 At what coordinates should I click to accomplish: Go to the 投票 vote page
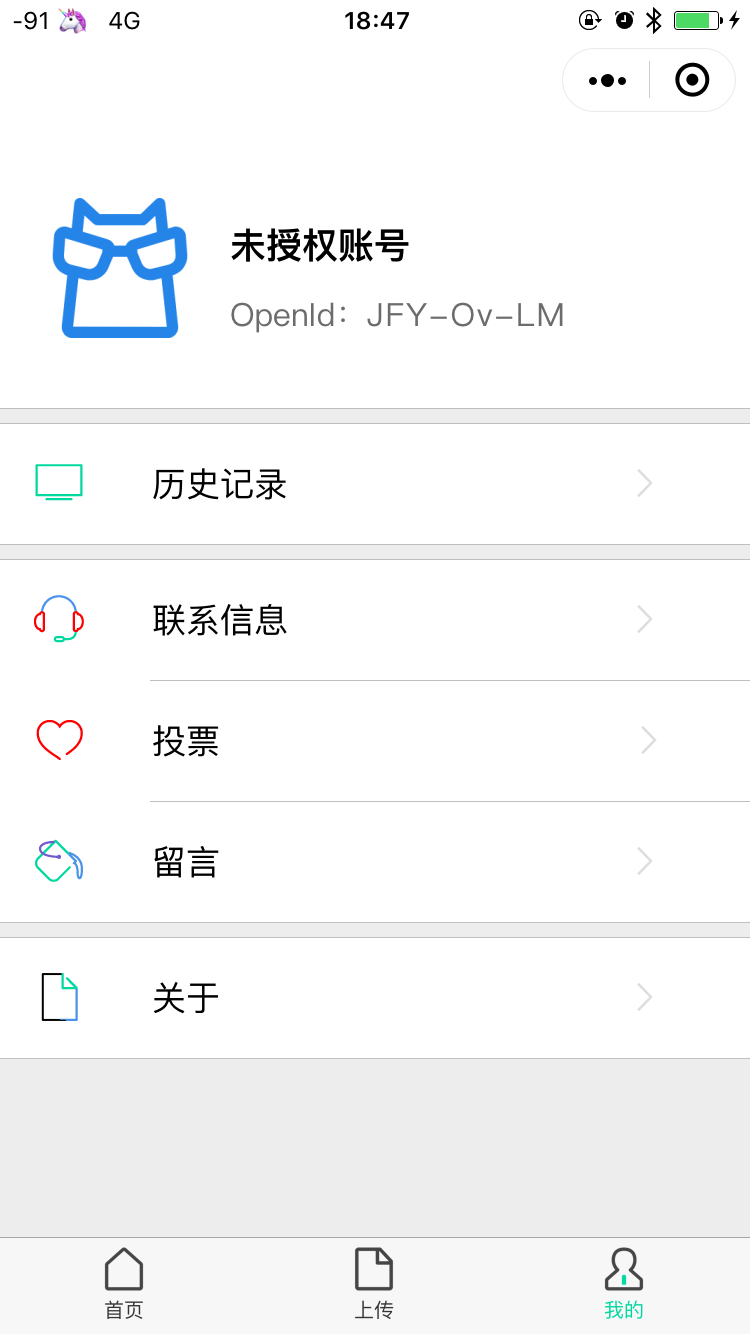pos(375,741)
